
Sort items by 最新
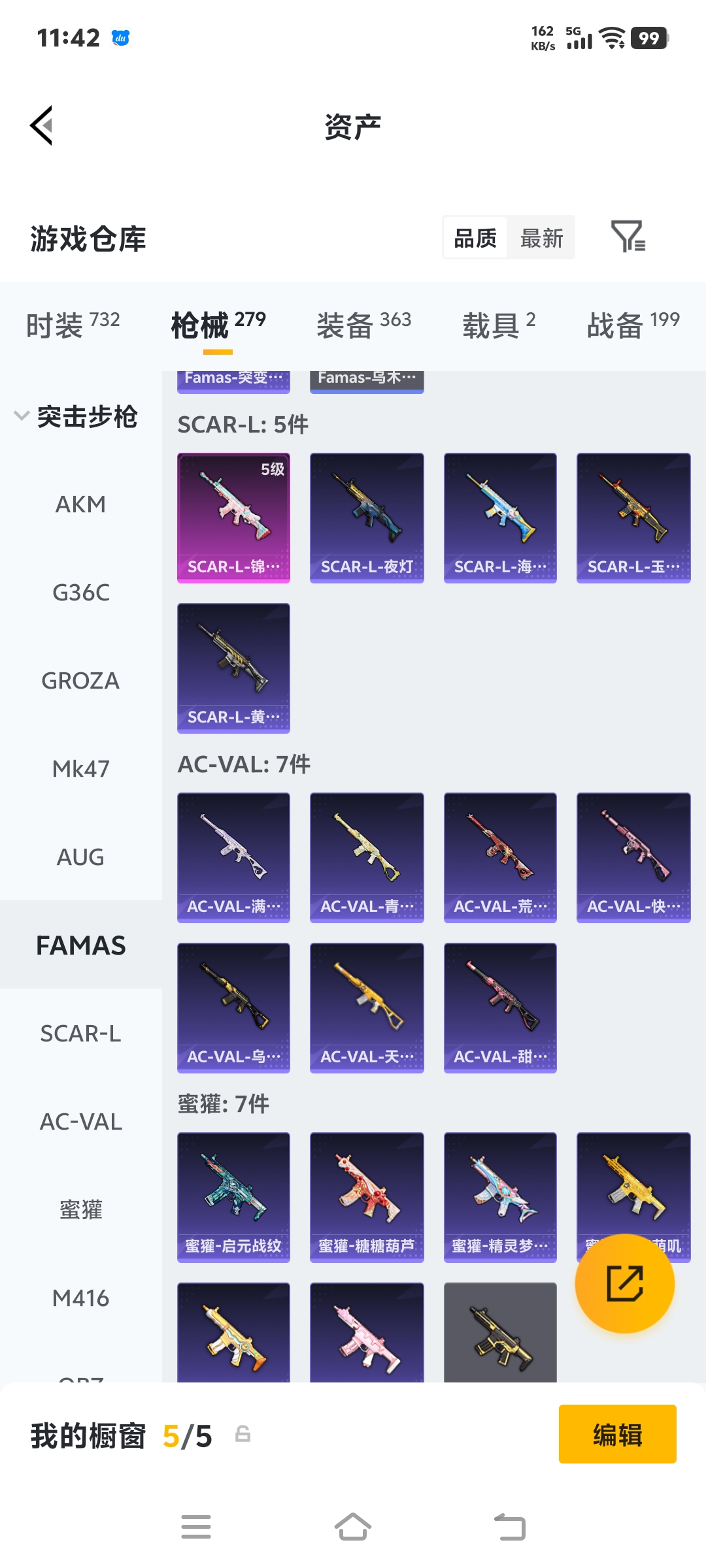pyautogui.click(x=541, y=238)
